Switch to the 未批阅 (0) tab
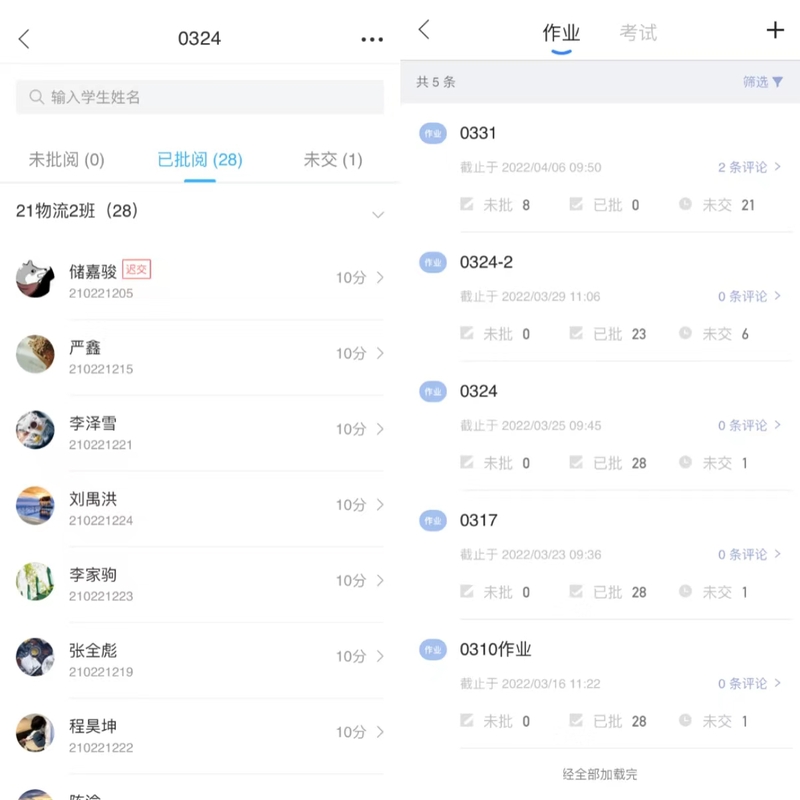The width and height of the screenshot is (800, 800). point(66,160)
